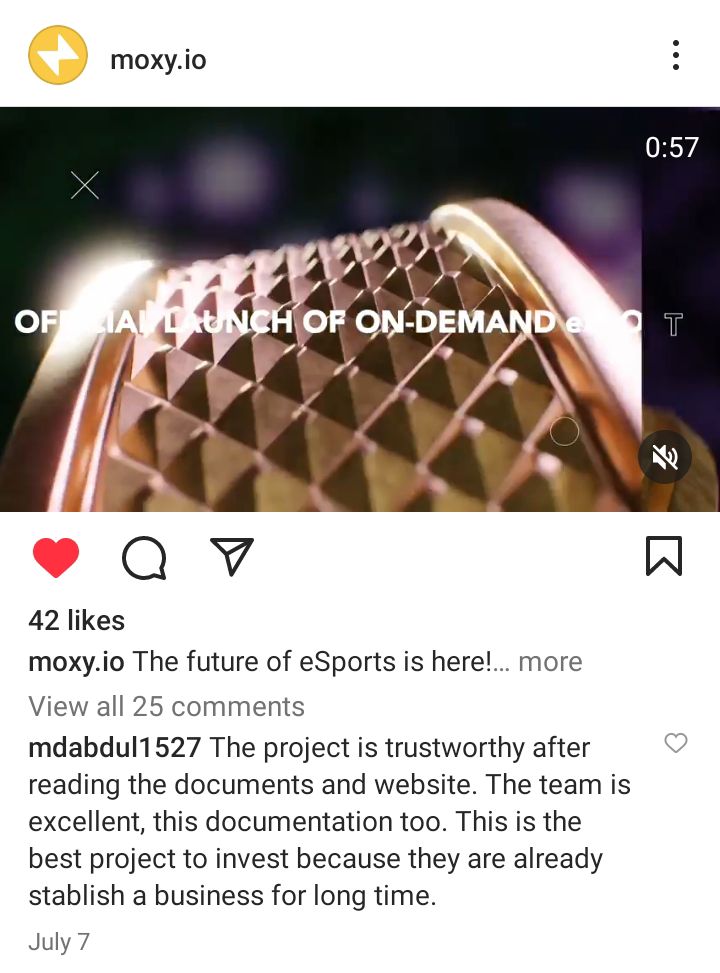
Task: Expand the caption with more
Action: (550, 662)
